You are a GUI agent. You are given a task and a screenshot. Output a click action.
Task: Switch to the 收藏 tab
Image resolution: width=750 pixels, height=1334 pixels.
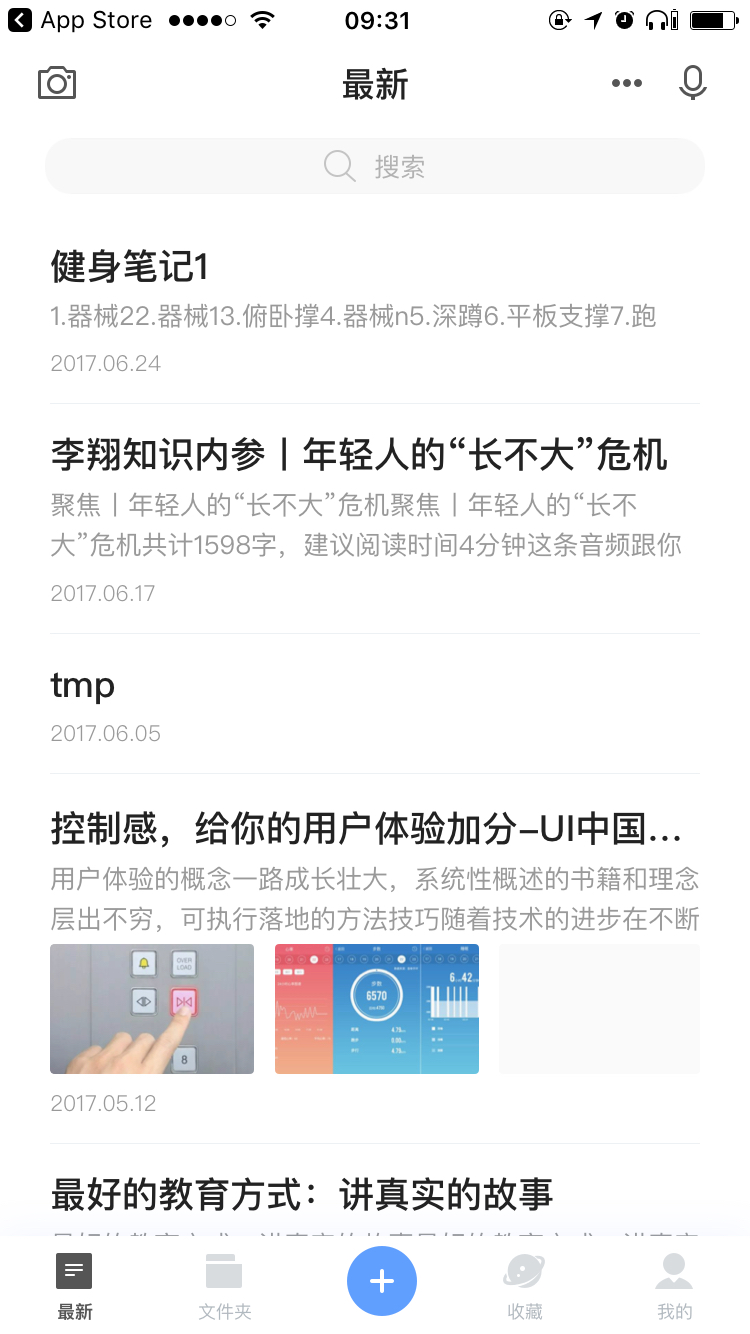[x=524, y=1286]
